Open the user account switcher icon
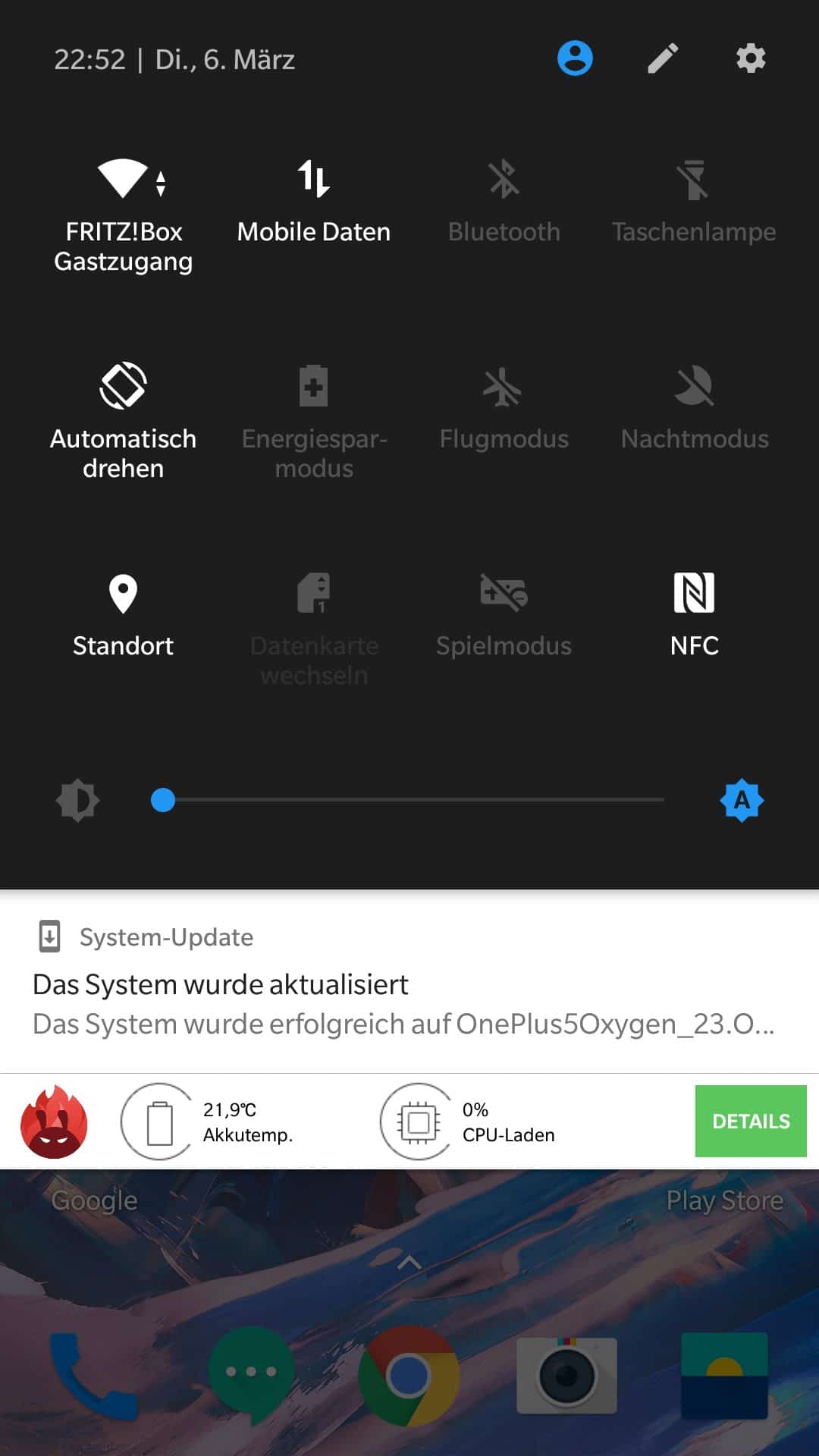 click(575, 58)
